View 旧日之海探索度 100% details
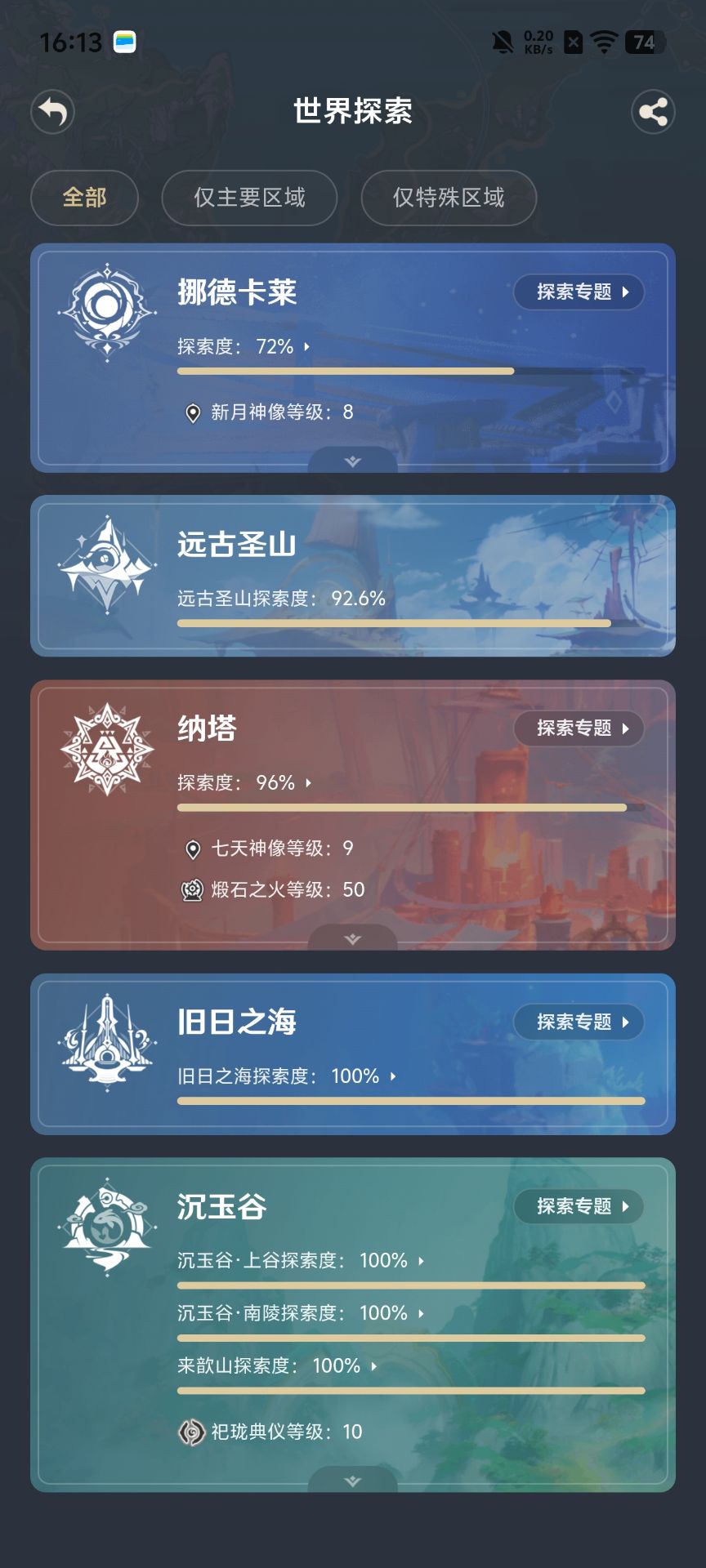Viewport: 706px width, 1568px height. pyautogui.click(x=287, y=1076)
